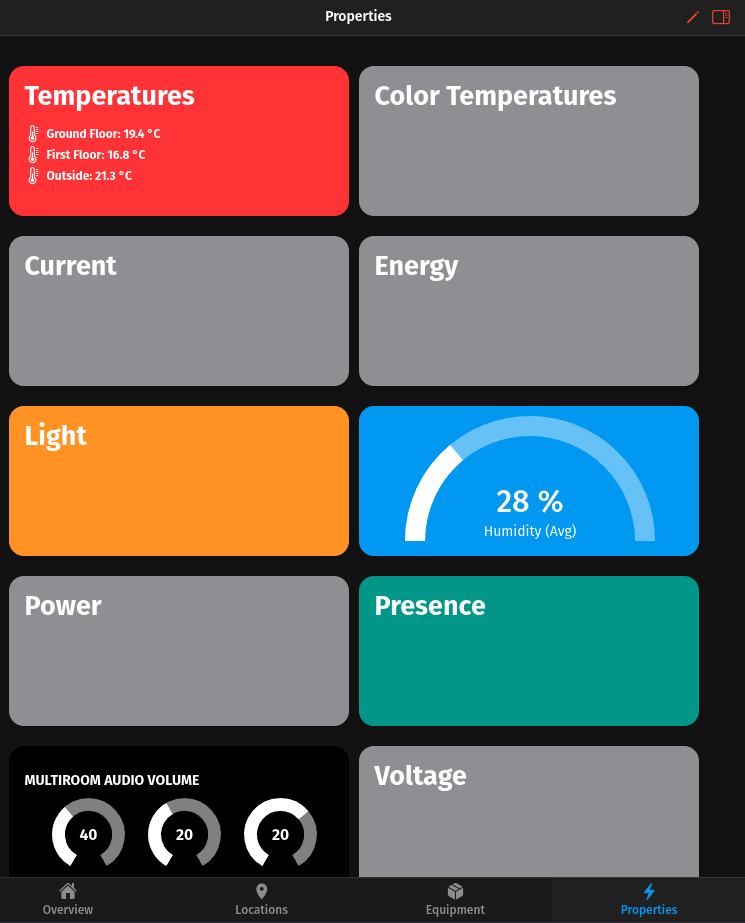This screenshot has width=745, height=923.
Task: Open the Current card
Action: (179, 311)
